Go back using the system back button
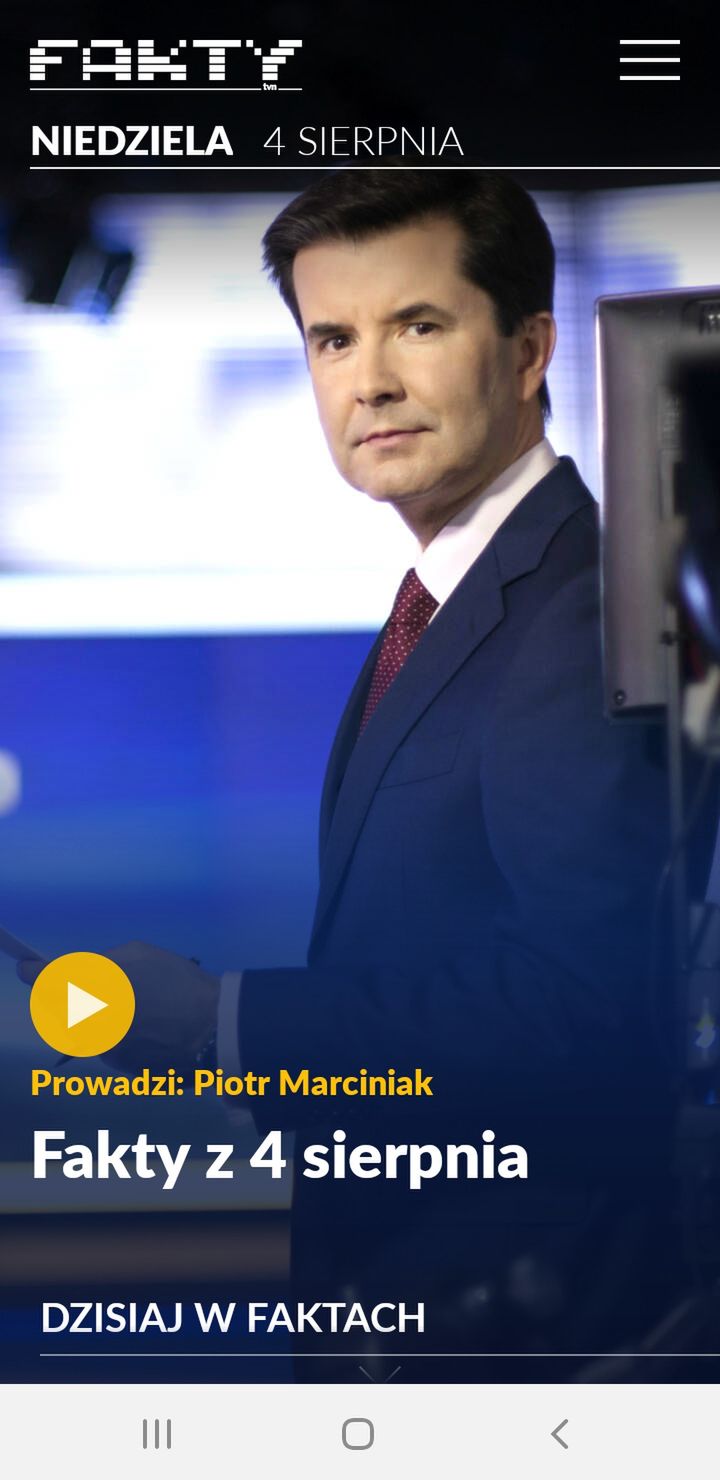The image size is (720, 1480). (560, 1433)
